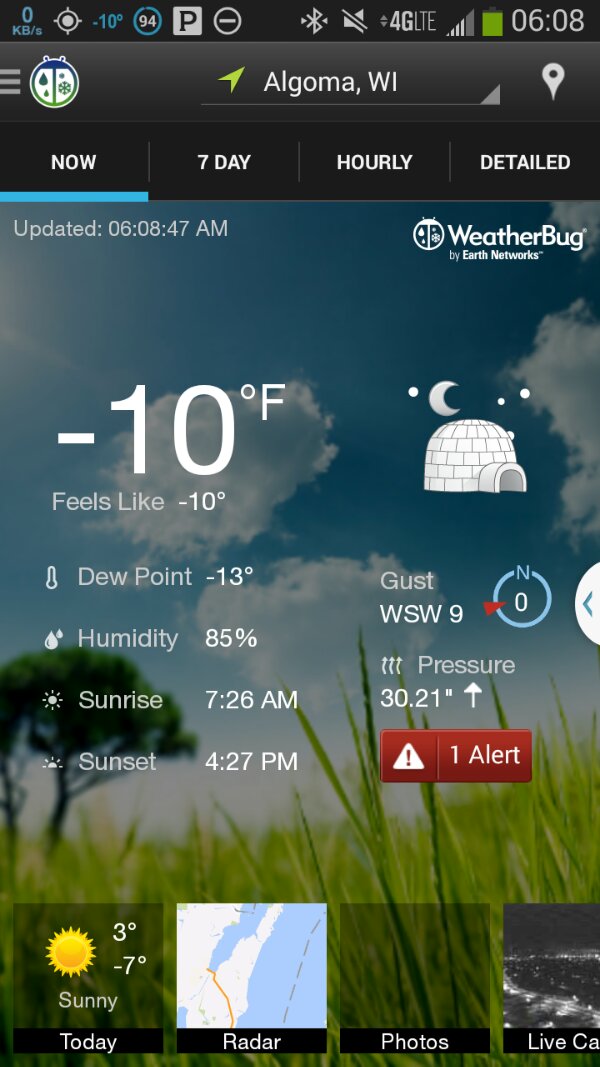
Task: Switch to the DETAILED tab
Action: click(524, 162)
